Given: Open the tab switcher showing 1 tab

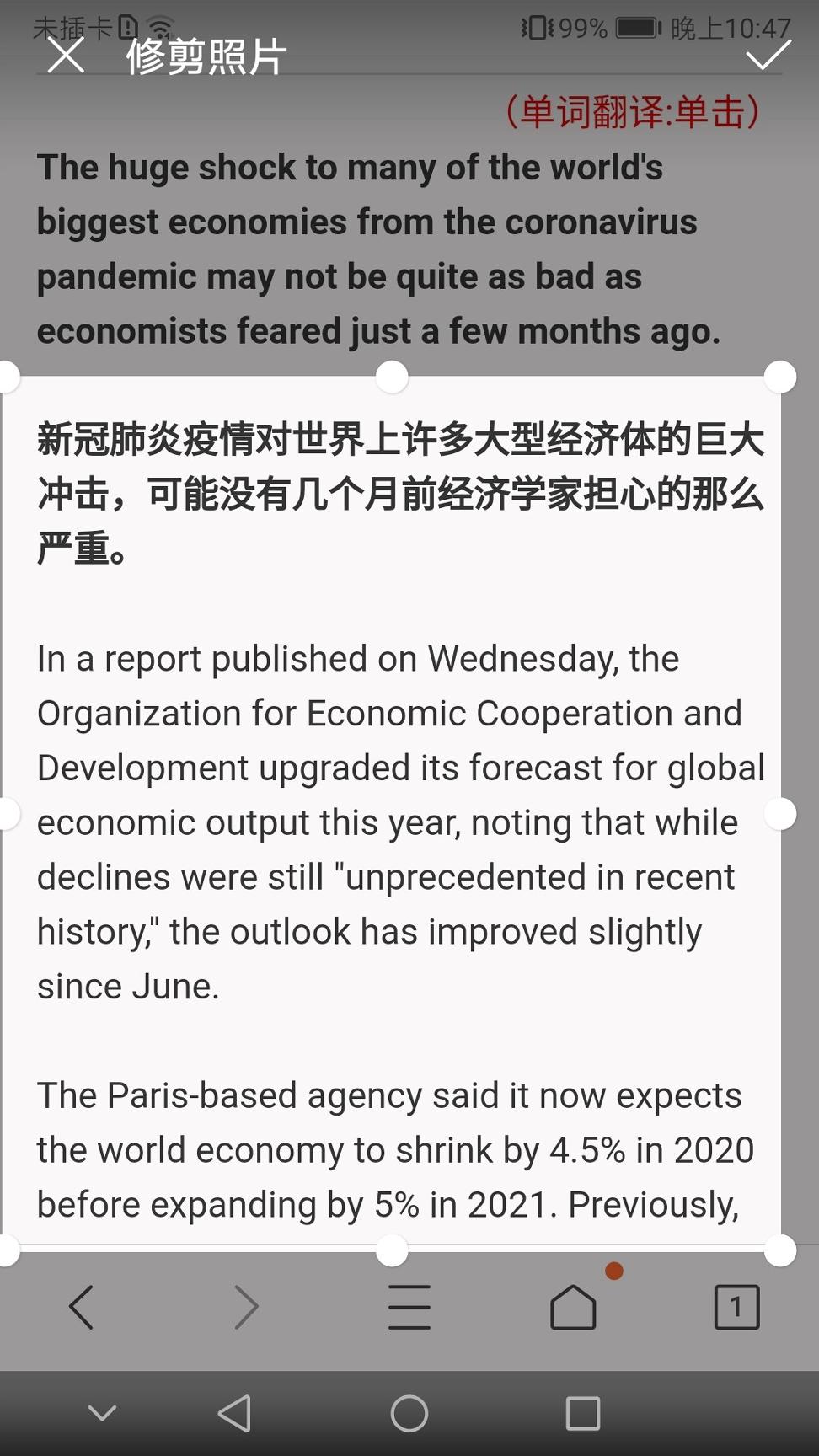Looking at the screenshot, I should tap(736, 1307).
